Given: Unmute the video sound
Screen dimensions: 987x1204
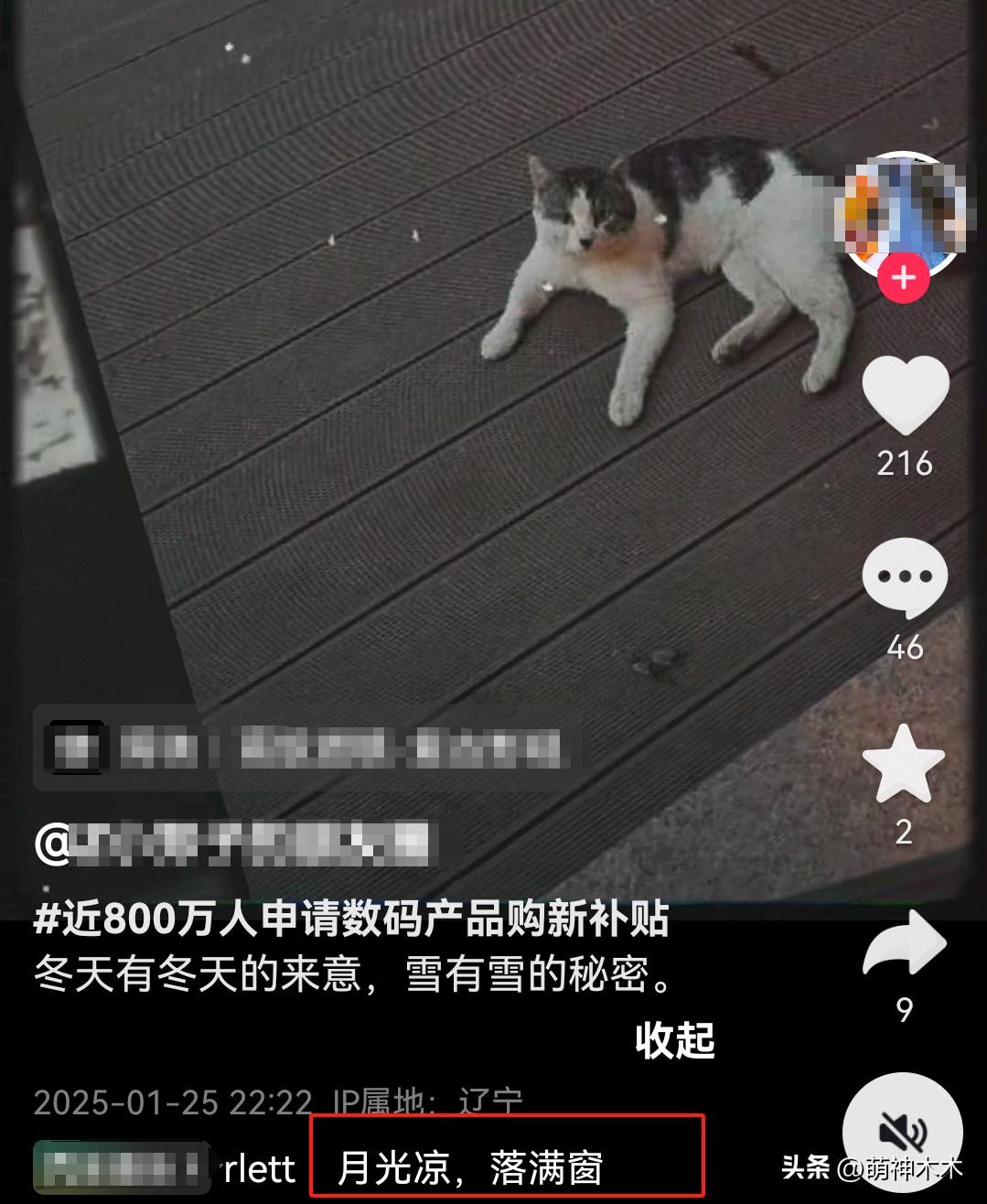Looking at the screenshot, I should (x=902, y=1131).
